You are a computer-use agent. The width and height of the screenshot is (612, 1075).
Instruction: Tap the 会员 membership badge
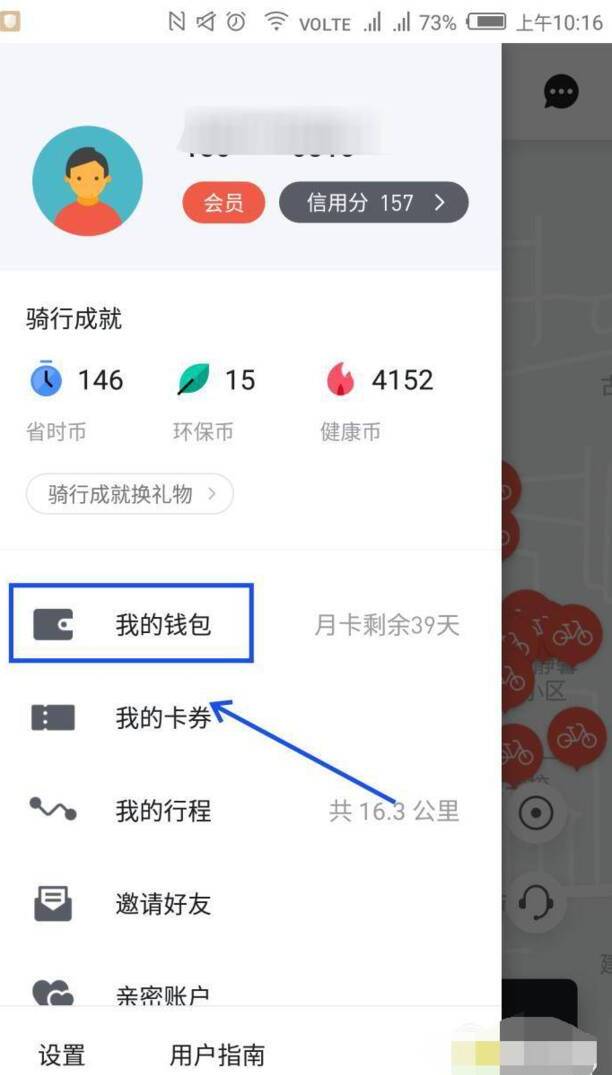[223, 203]
